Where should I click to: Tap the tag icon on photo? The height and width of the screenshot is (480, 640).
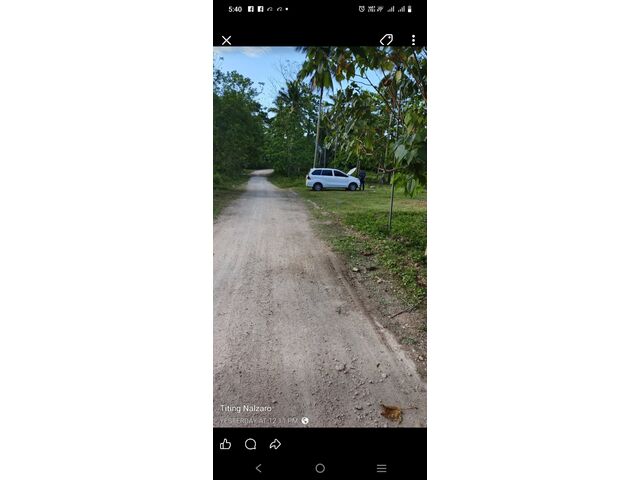click(x=386, y=40)
